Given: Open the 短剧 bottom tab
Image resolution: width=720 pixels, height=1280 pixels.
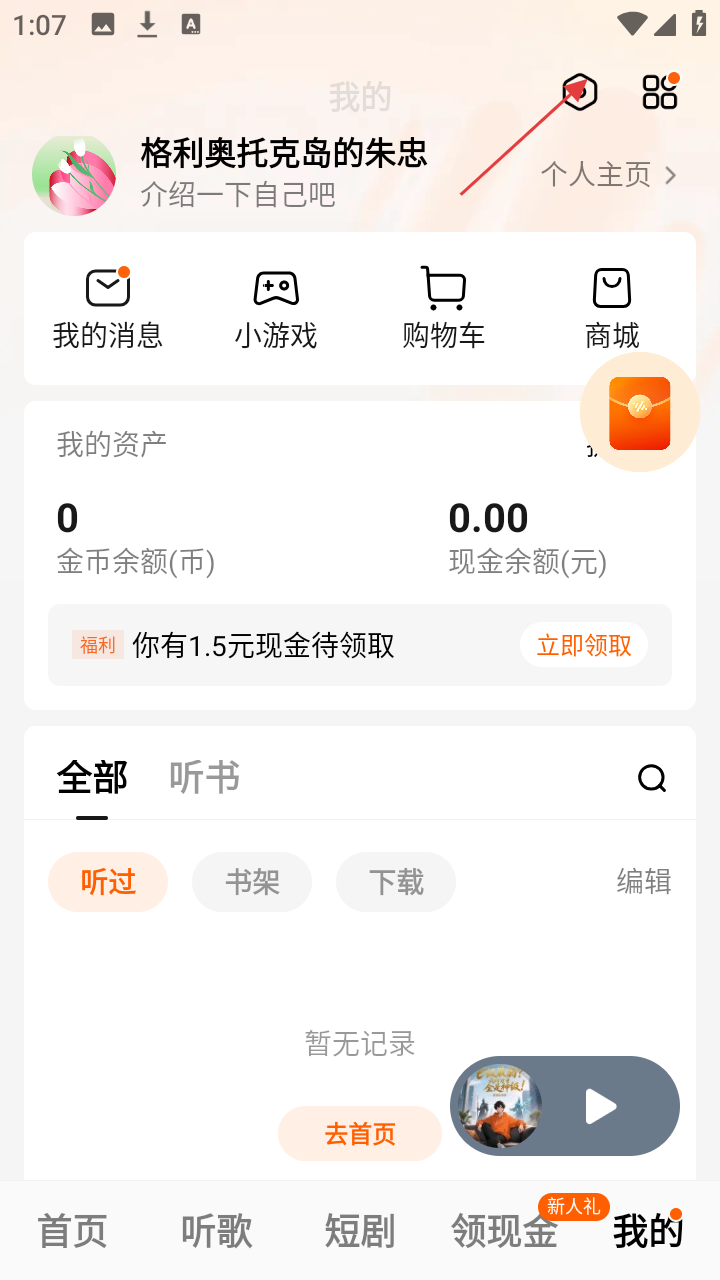Looking at the screenshot, I should 360,1231.
